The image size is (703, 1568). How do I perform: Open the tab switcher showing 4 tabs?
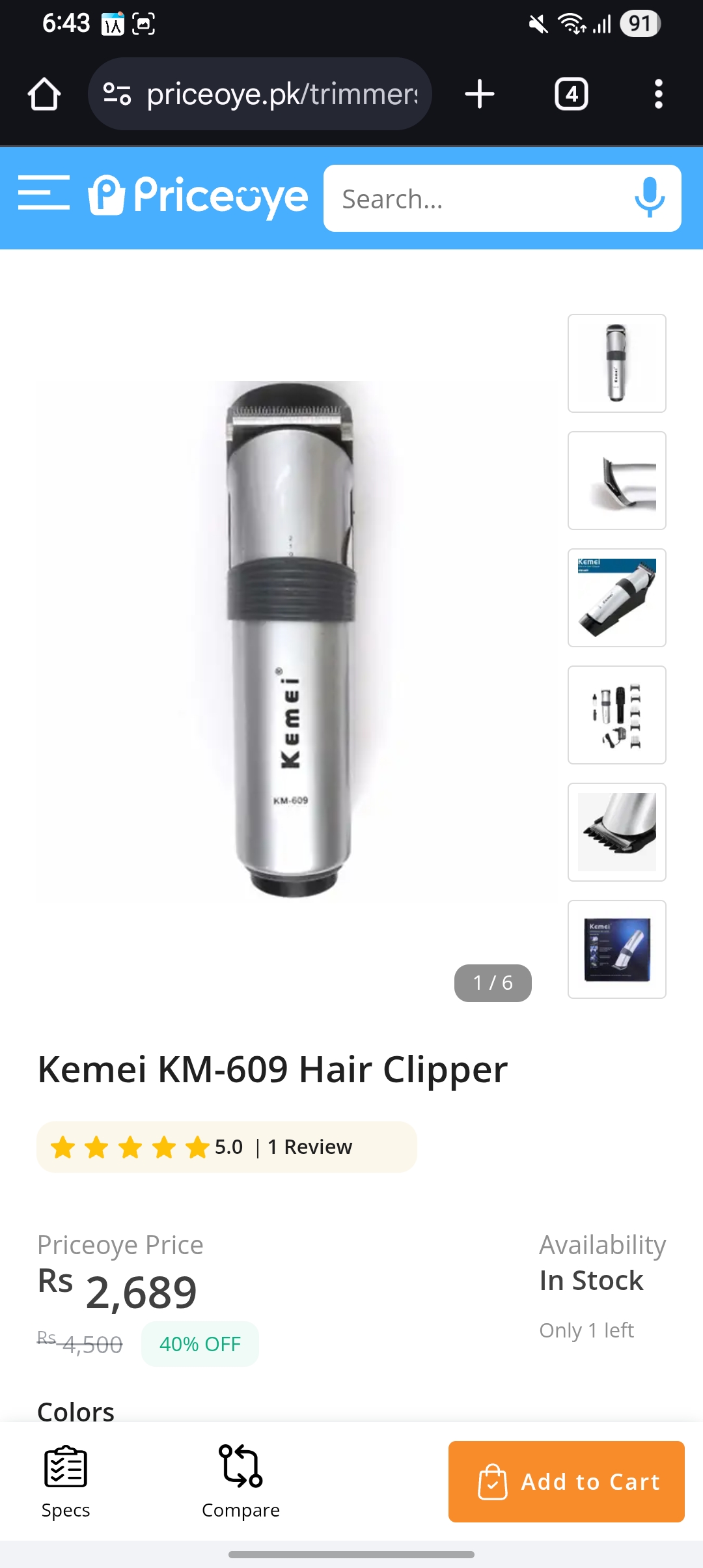571,94
